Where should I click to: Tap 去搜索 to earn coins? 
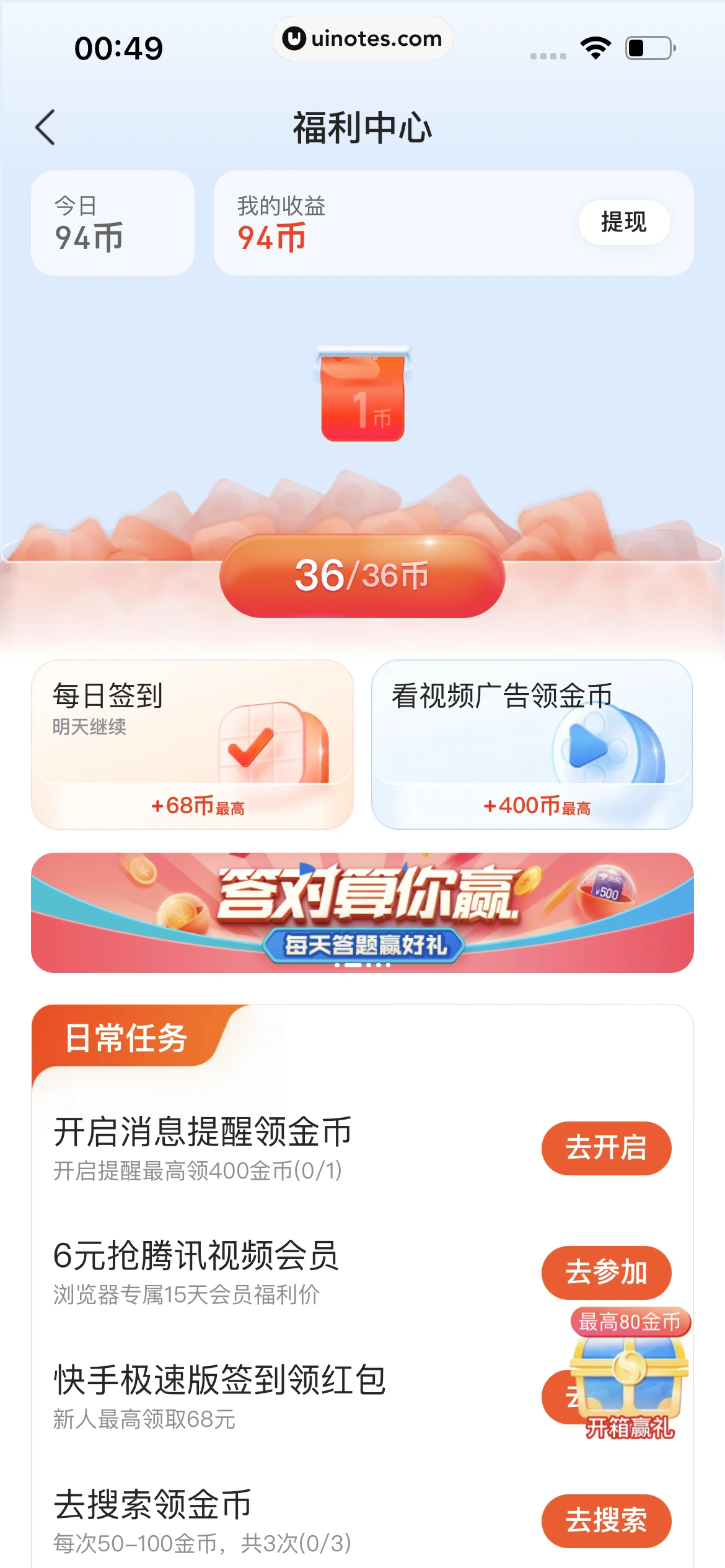coord(606,1520)
